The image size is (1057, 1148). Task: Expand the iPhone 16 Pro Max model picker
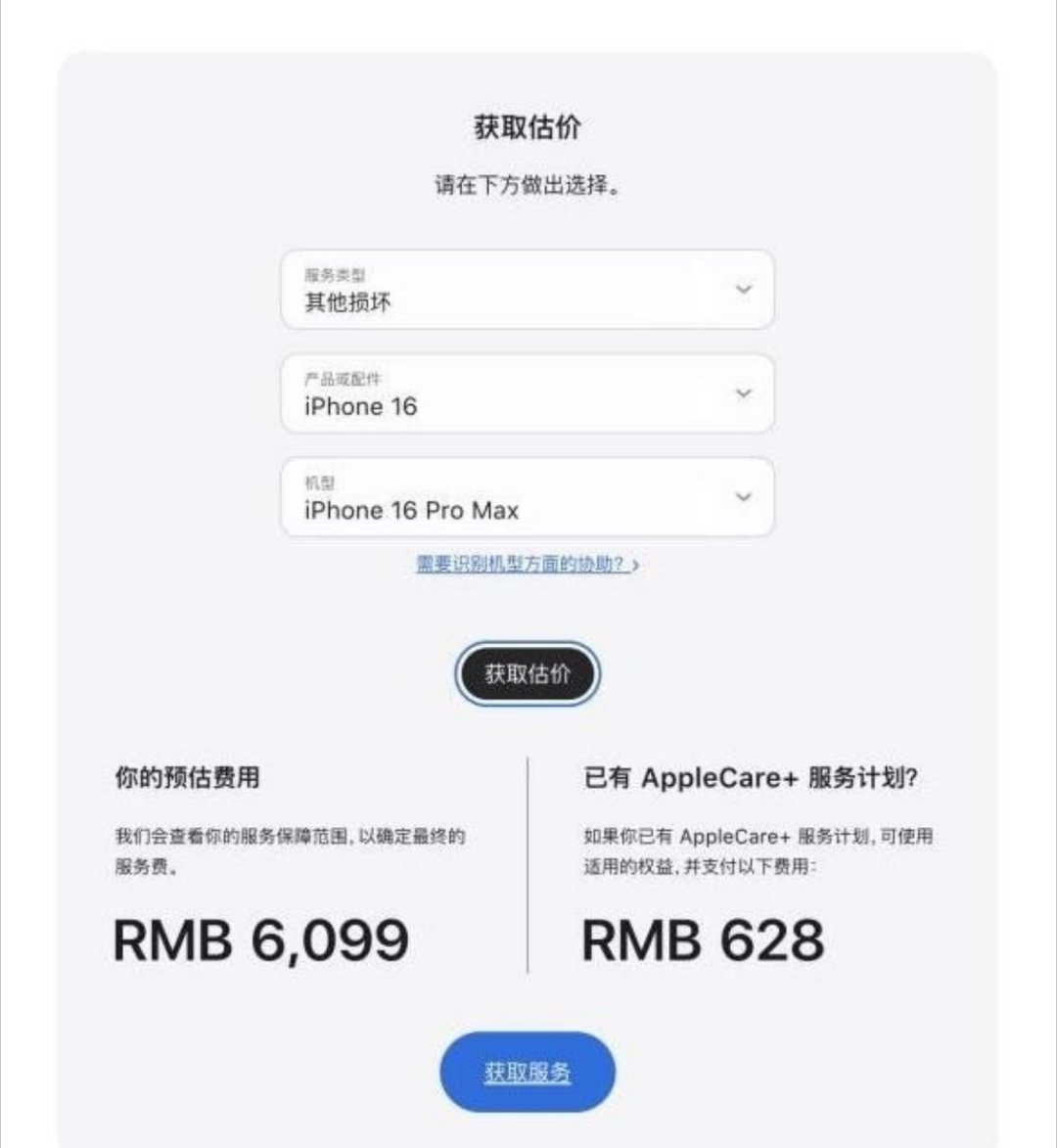[742, 497]
